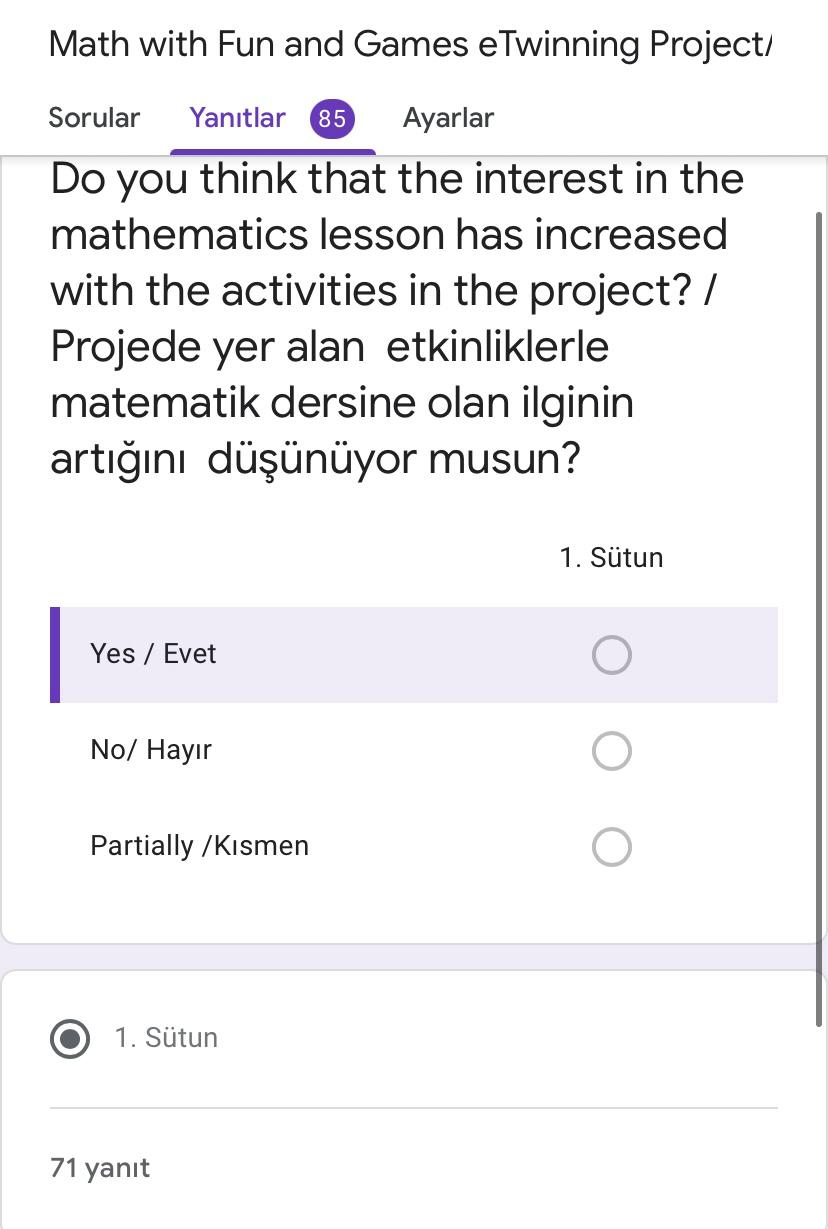Click the purple highlight bar beside Yes / Evet
This screenshot has width=828, height=1229.
coord(55,655)
